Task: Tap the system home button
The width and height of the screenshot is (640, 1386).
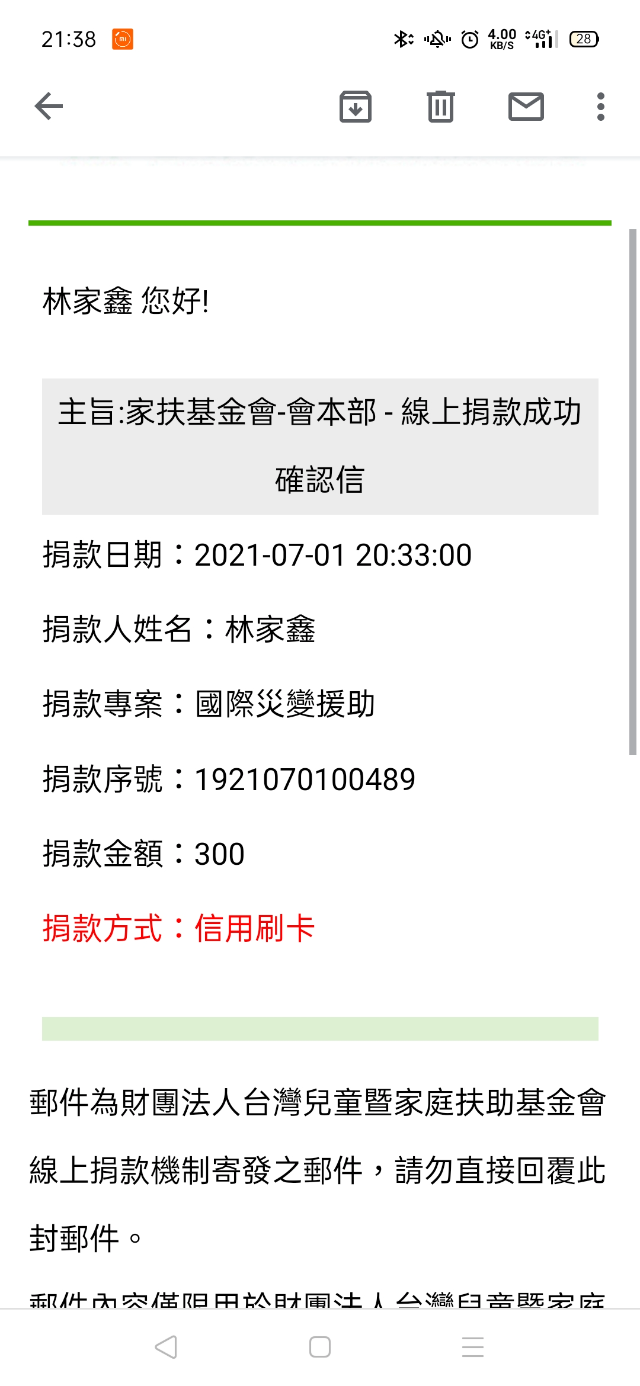Action: 320,1347
